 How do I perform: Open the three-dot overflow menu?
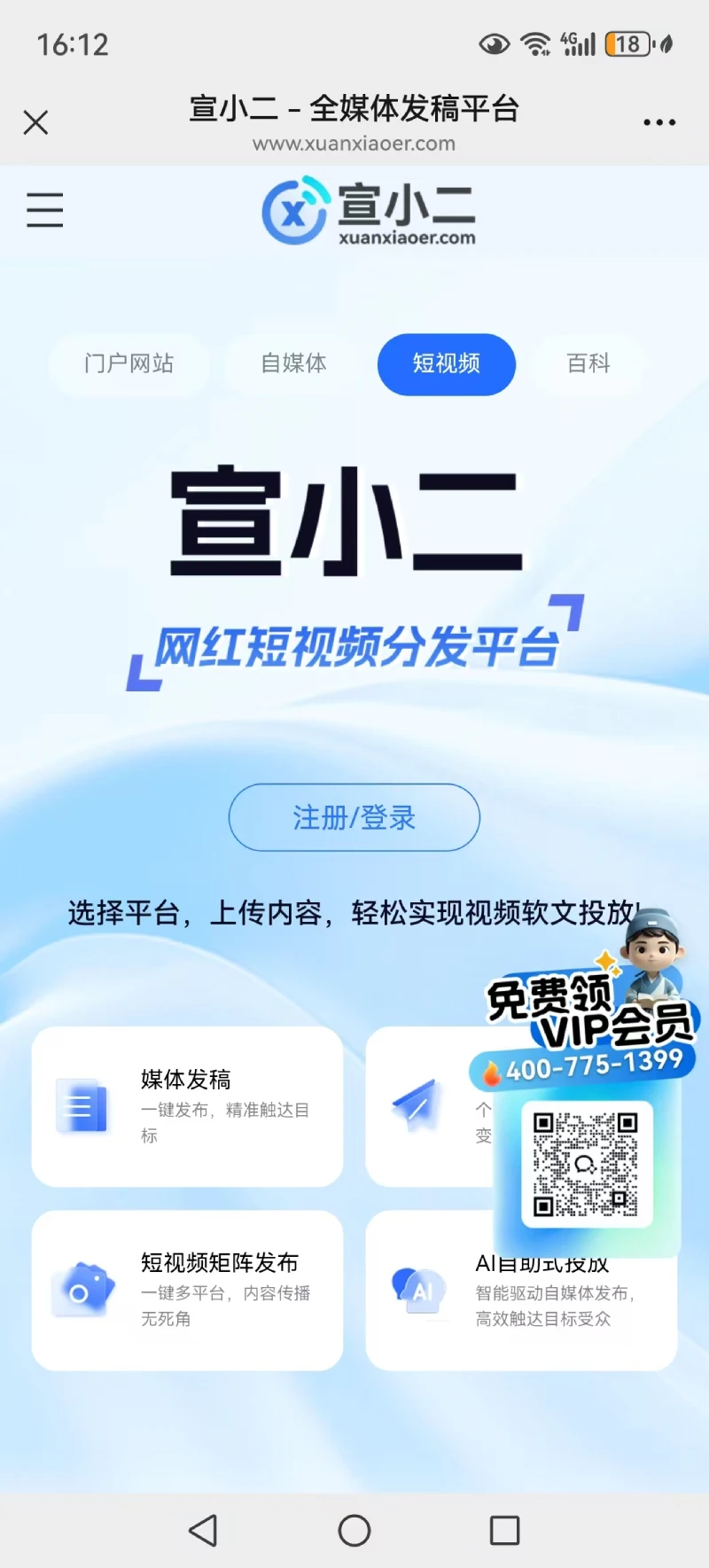[659, 122]
